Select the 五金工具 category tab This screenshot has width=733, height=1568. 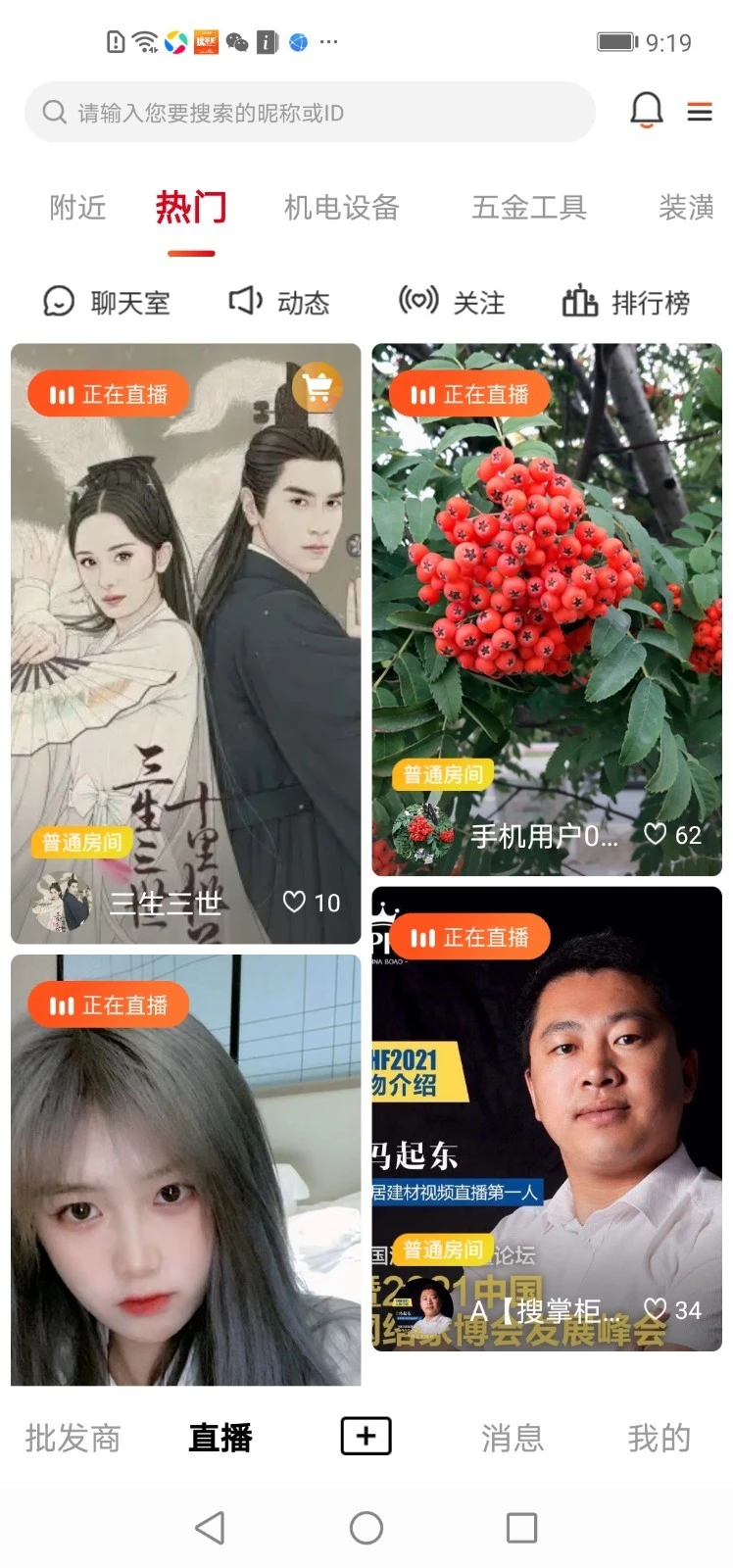point(528,208)
